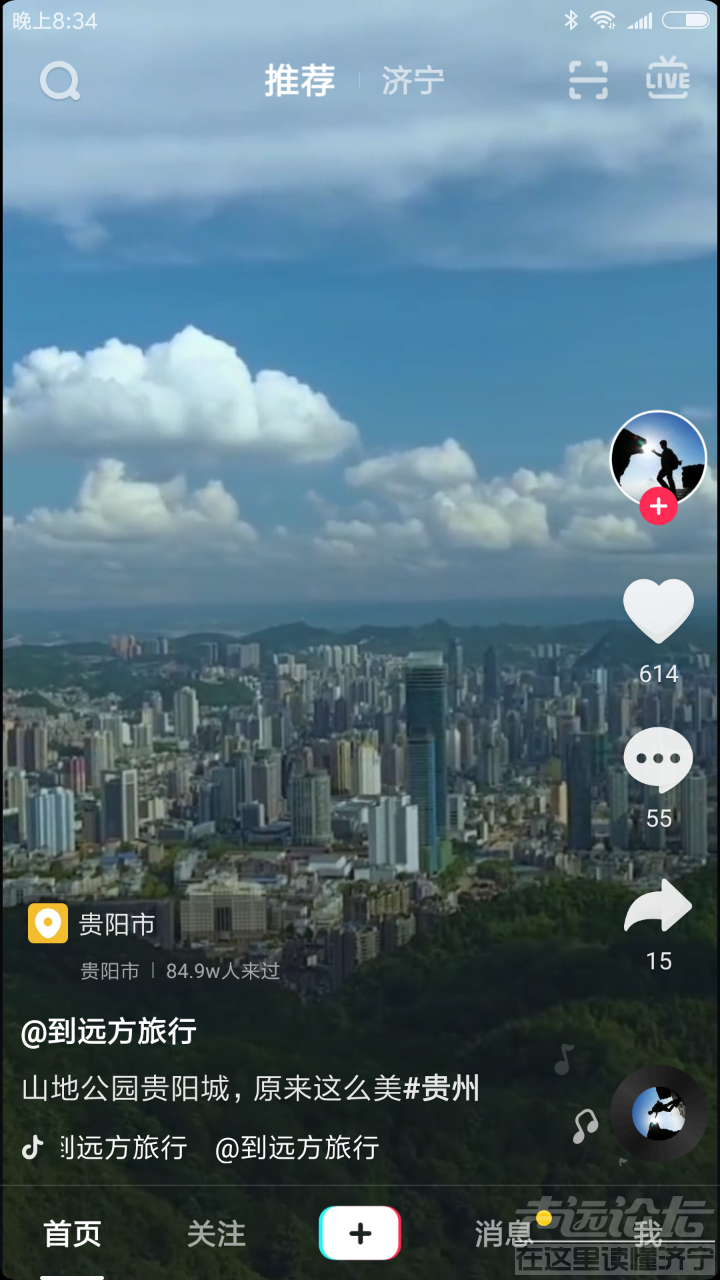Open @到远方旅行 username above the caption

click(109, 1032)
